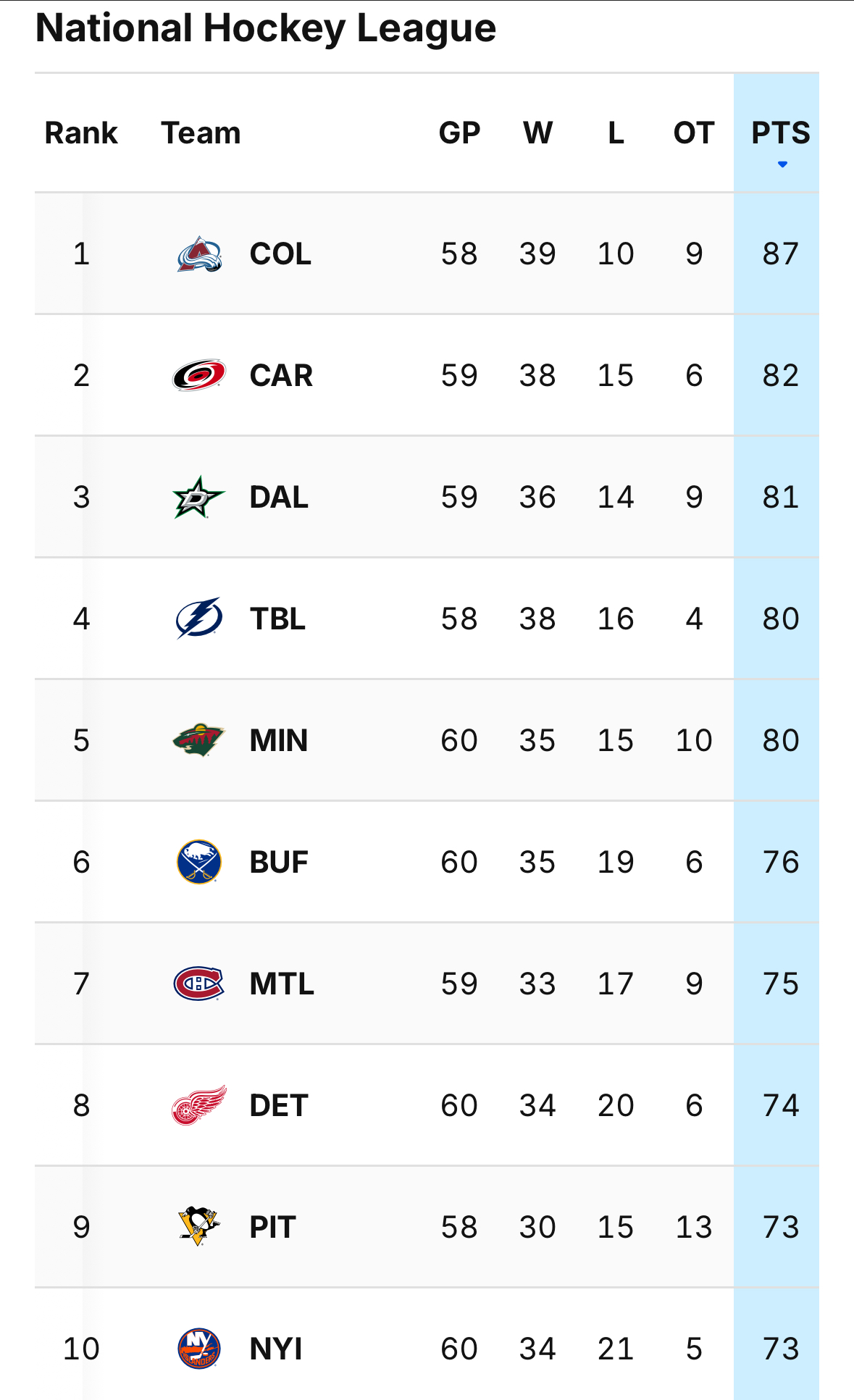View the BUF team details
Viewport: 854px width, 1400px height.
[278, 863]
